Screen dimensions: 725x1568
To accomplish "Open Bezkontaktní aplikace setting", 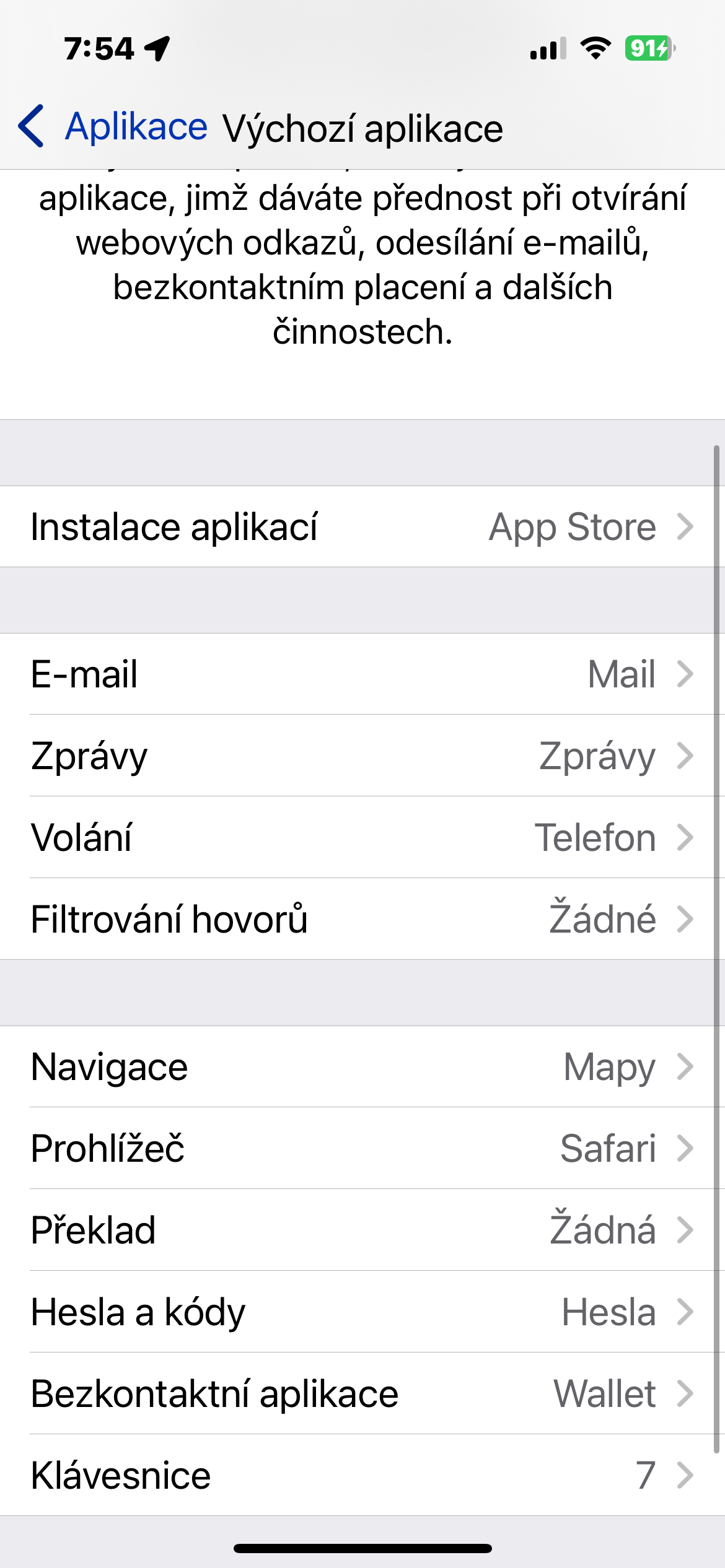I will pos(362,1393).
